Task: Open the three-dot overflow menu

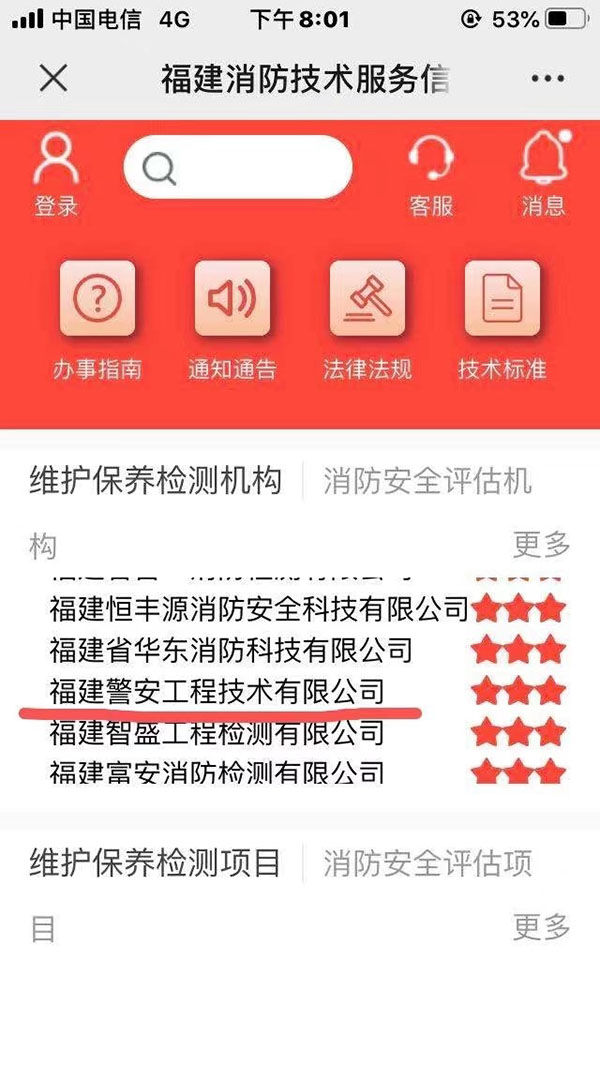Action: click(547, 79)
